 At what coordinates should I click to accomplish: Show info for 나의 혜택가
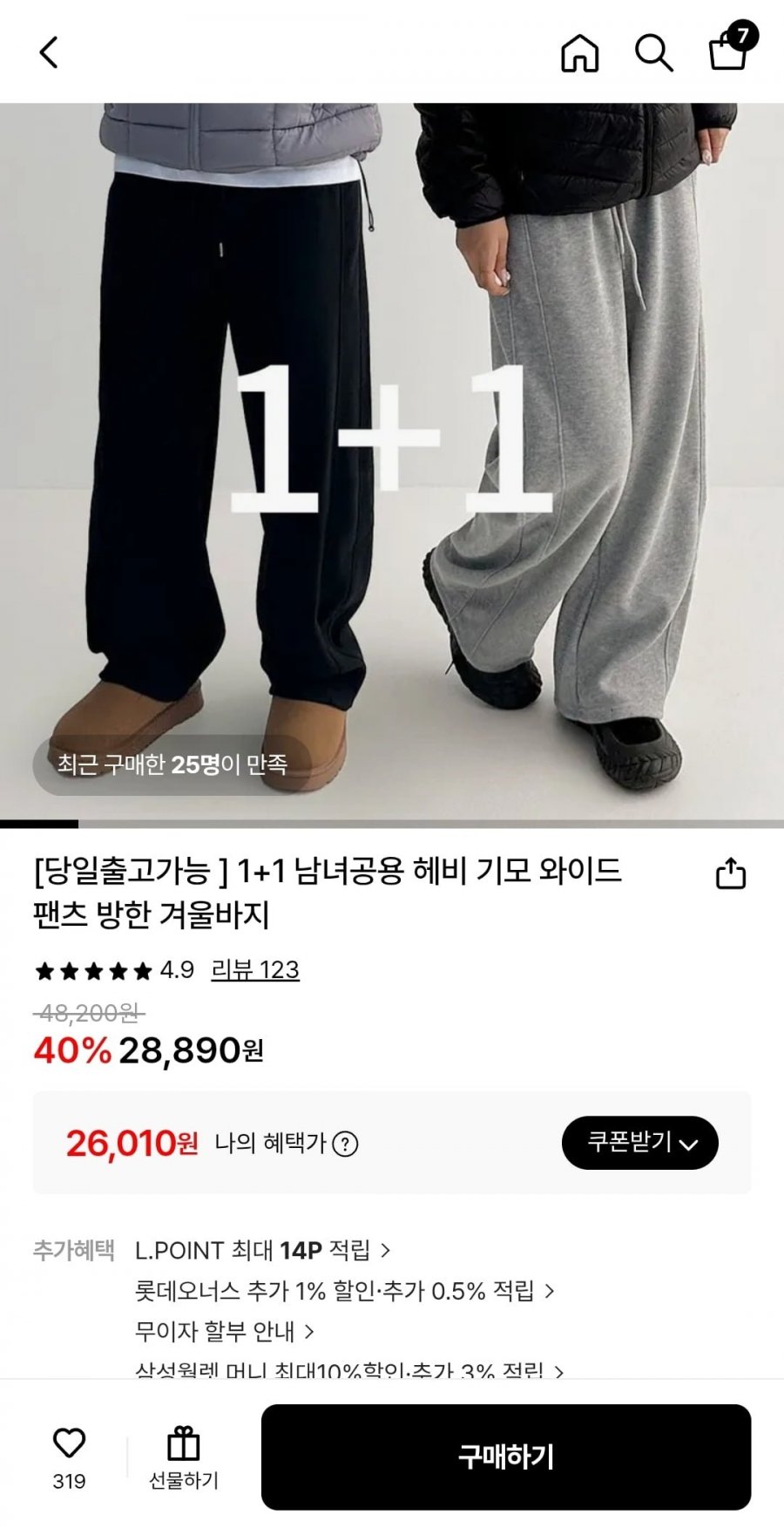click(x=346, y=1144)
